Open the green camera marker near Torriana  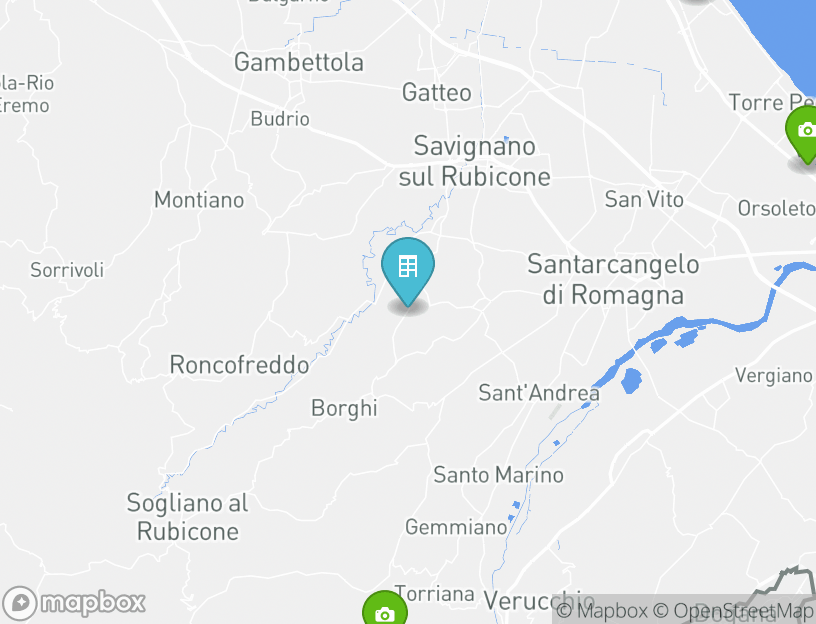pyautogui.click(x=385, y=612)
